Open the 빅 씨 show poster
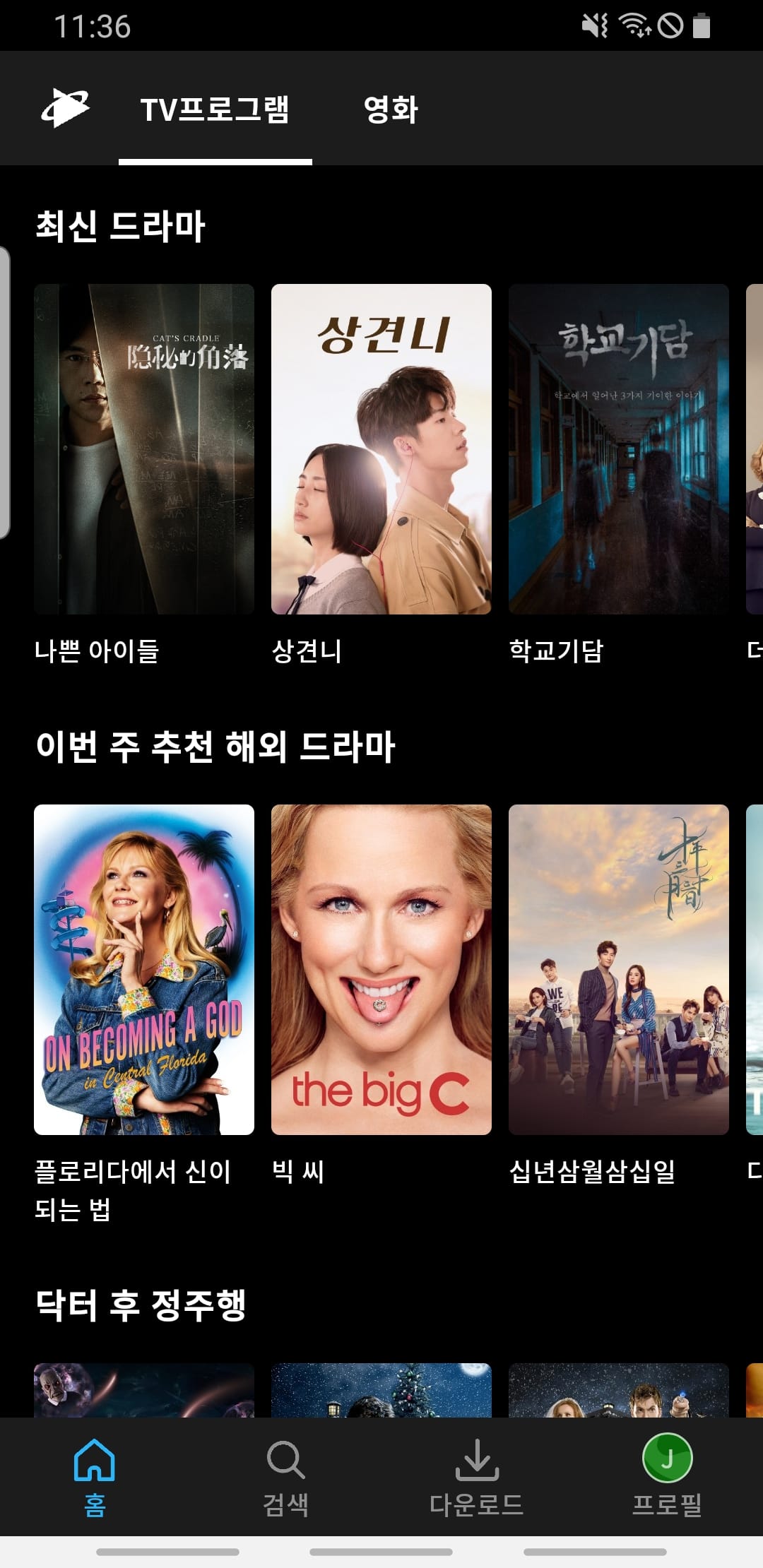This screenshot has width=763, height=1568. pos(381,970)
